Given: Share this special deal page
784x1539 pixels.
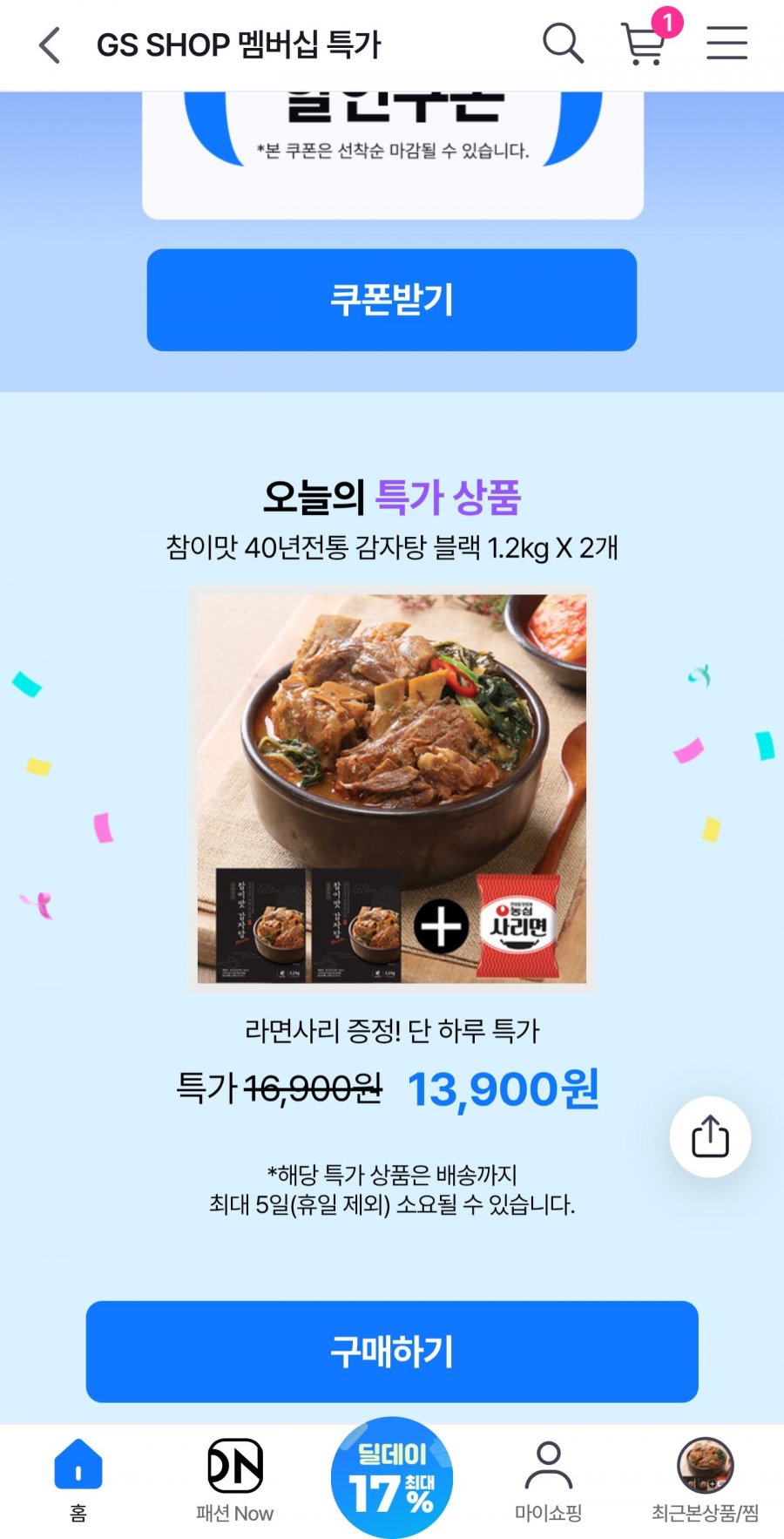Looking at the screenshot, I should coord(710,1136).
